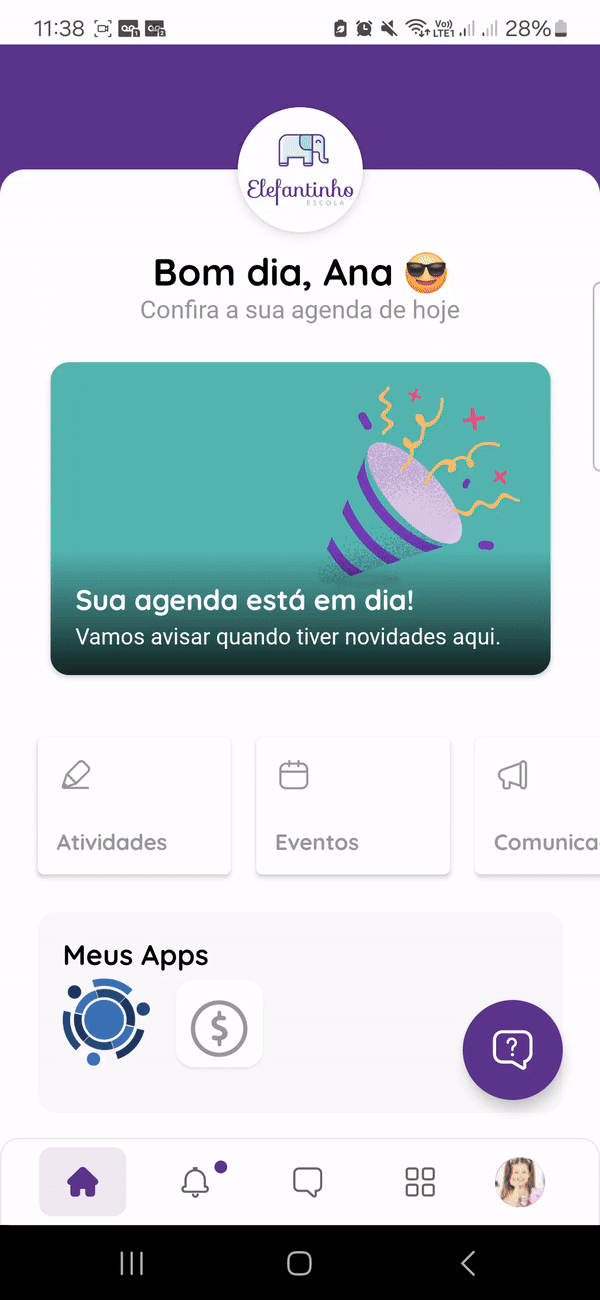Screen dimensions: 600x1300
Task: Tap the purple help chat floating button
Action: 512,1050
